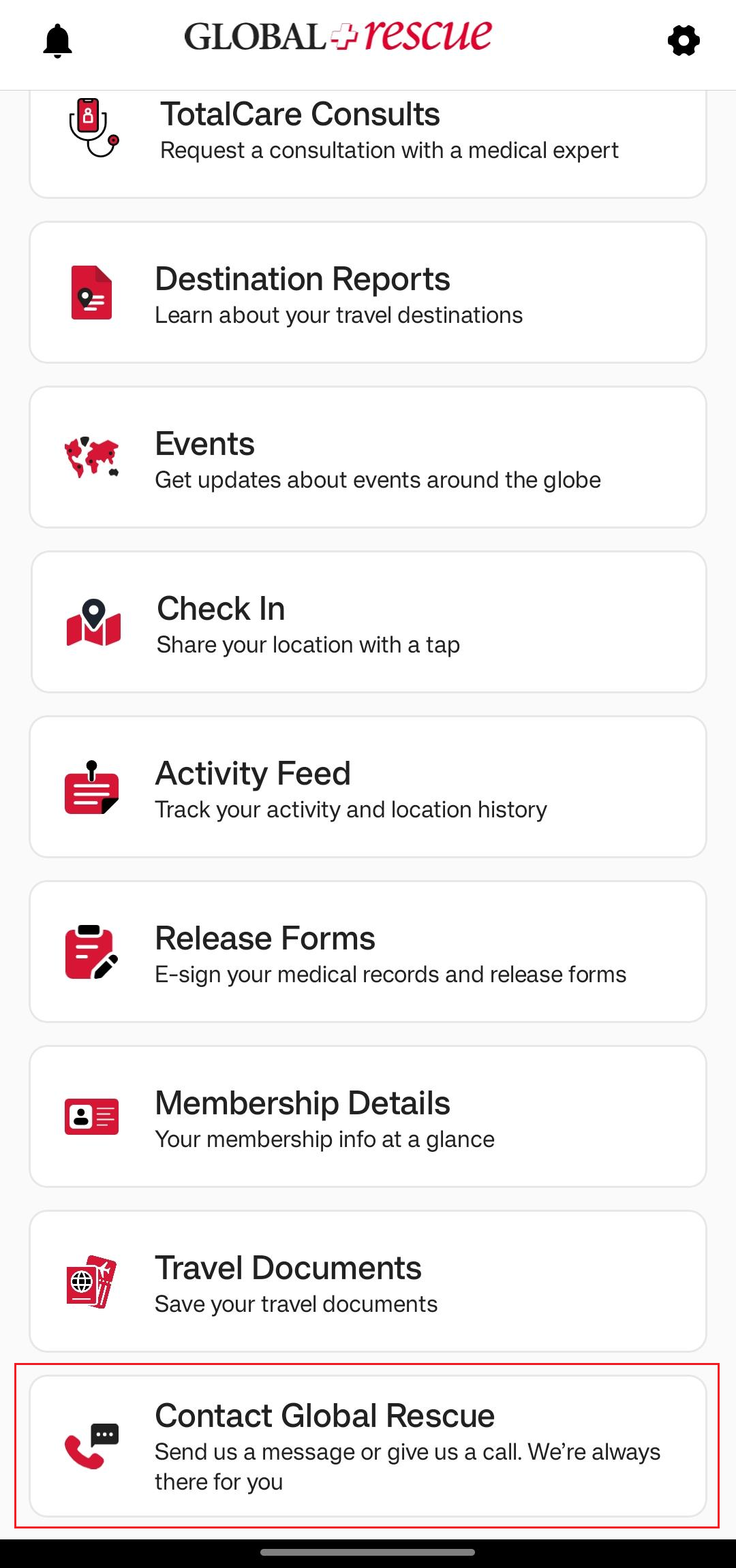Select Check In to share location

[x=368, y=623]
